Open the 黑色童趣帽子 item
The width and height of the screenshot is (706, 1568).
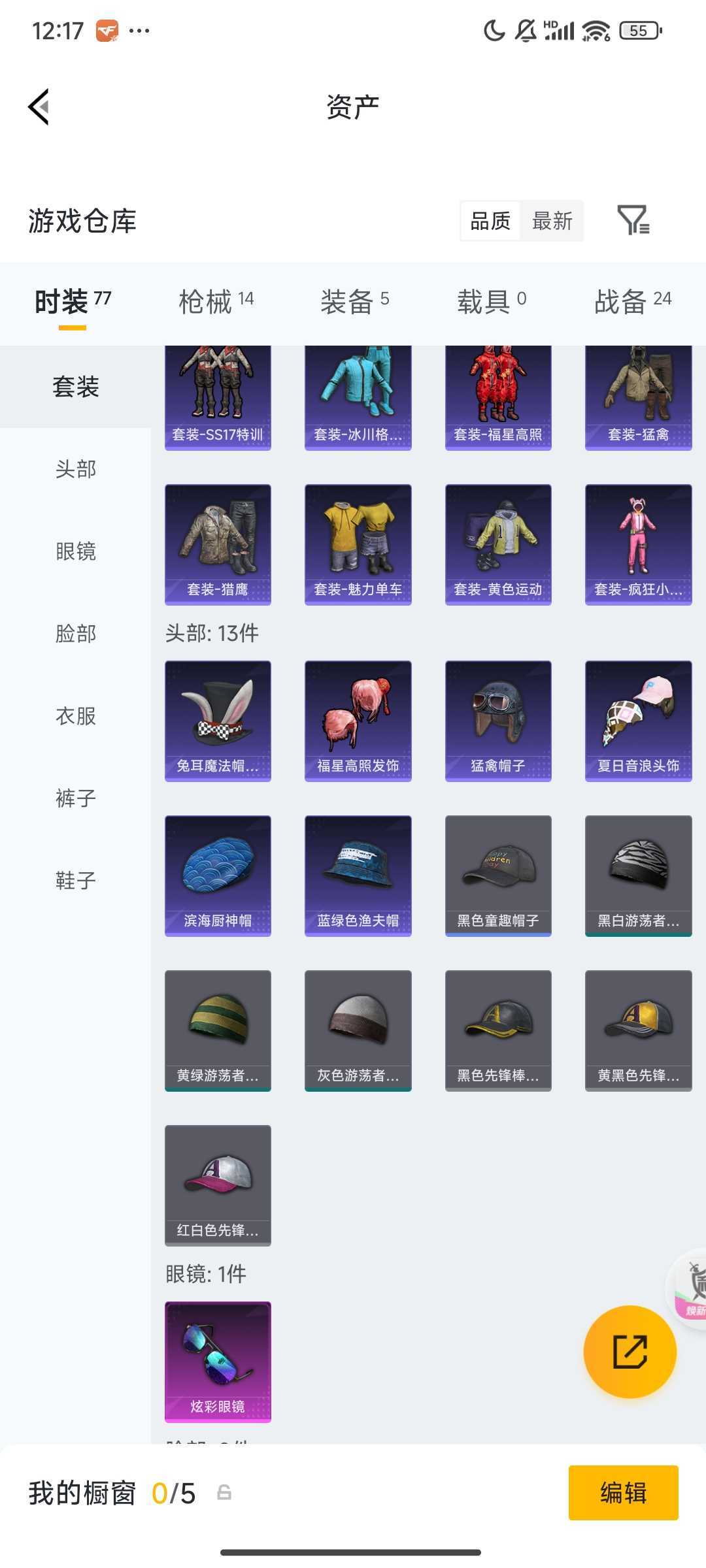pyautogui.click(x=498, y=875)
